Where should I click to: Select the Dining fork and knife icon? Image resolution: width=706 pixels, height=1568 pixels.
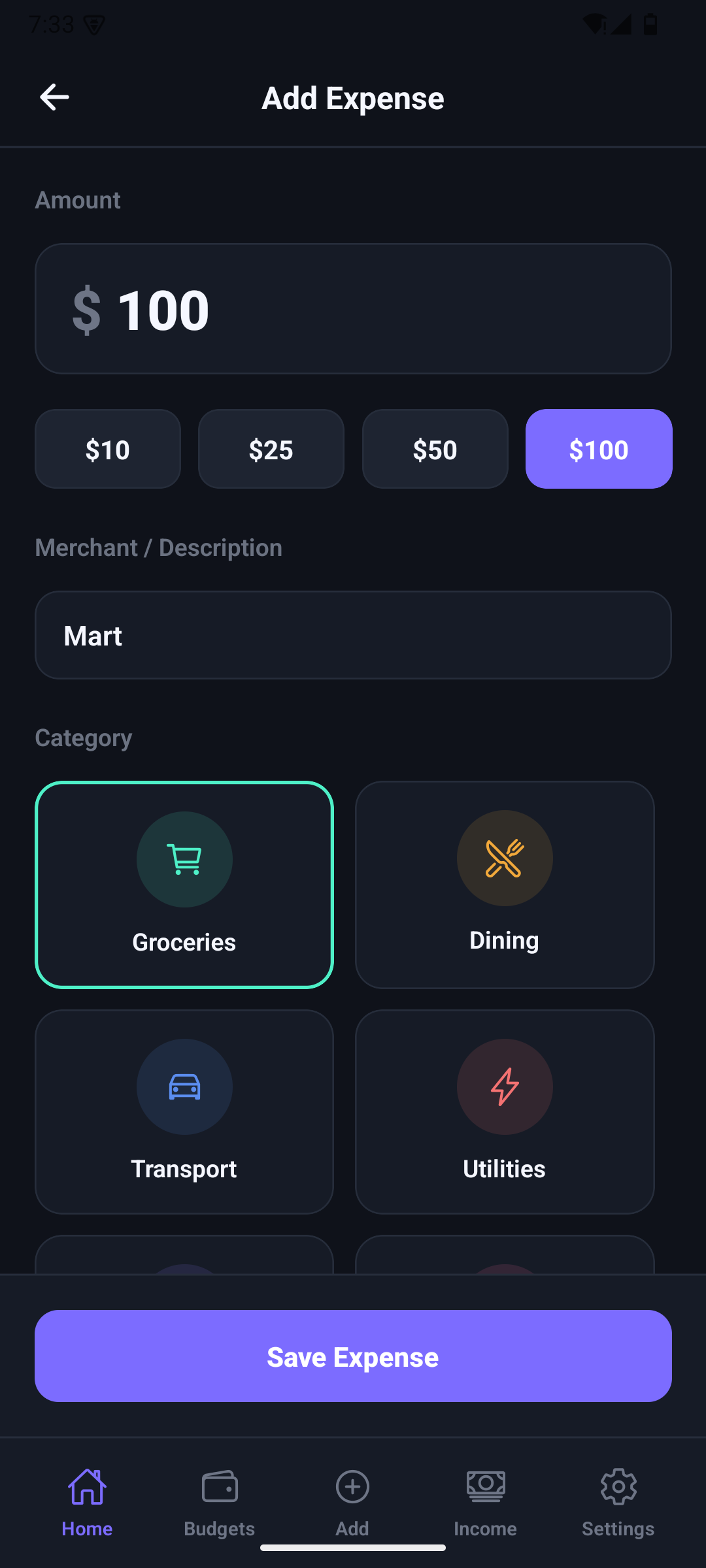[505, 859]
